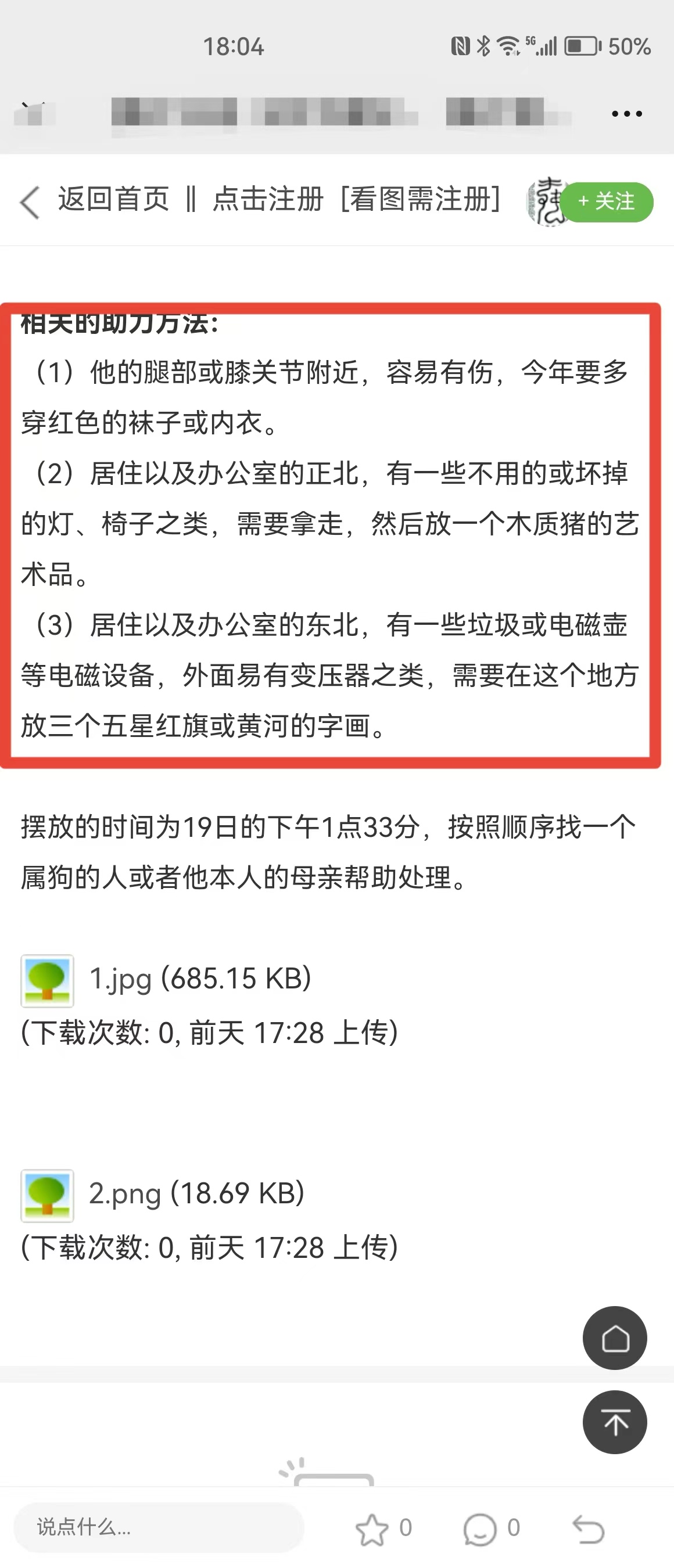This screenshot has width=674, height=1568.
Task: Close the page with the top-left icon
Action: (x=31, y=113)
